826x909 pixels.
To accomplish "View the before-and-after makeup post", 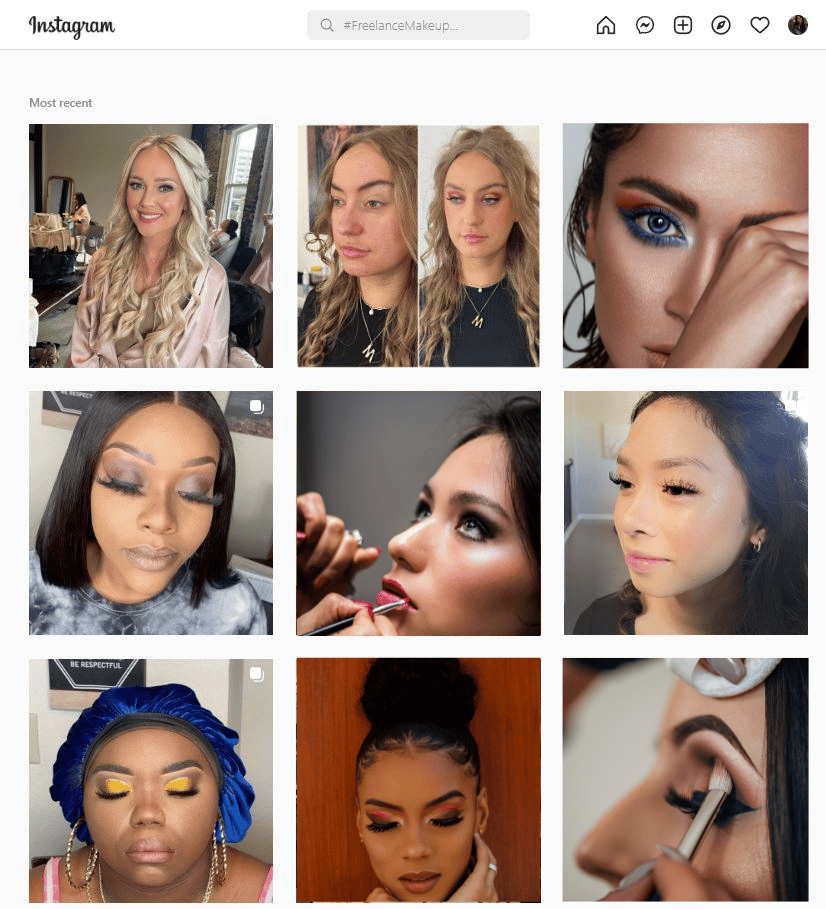I will [418, 246].
